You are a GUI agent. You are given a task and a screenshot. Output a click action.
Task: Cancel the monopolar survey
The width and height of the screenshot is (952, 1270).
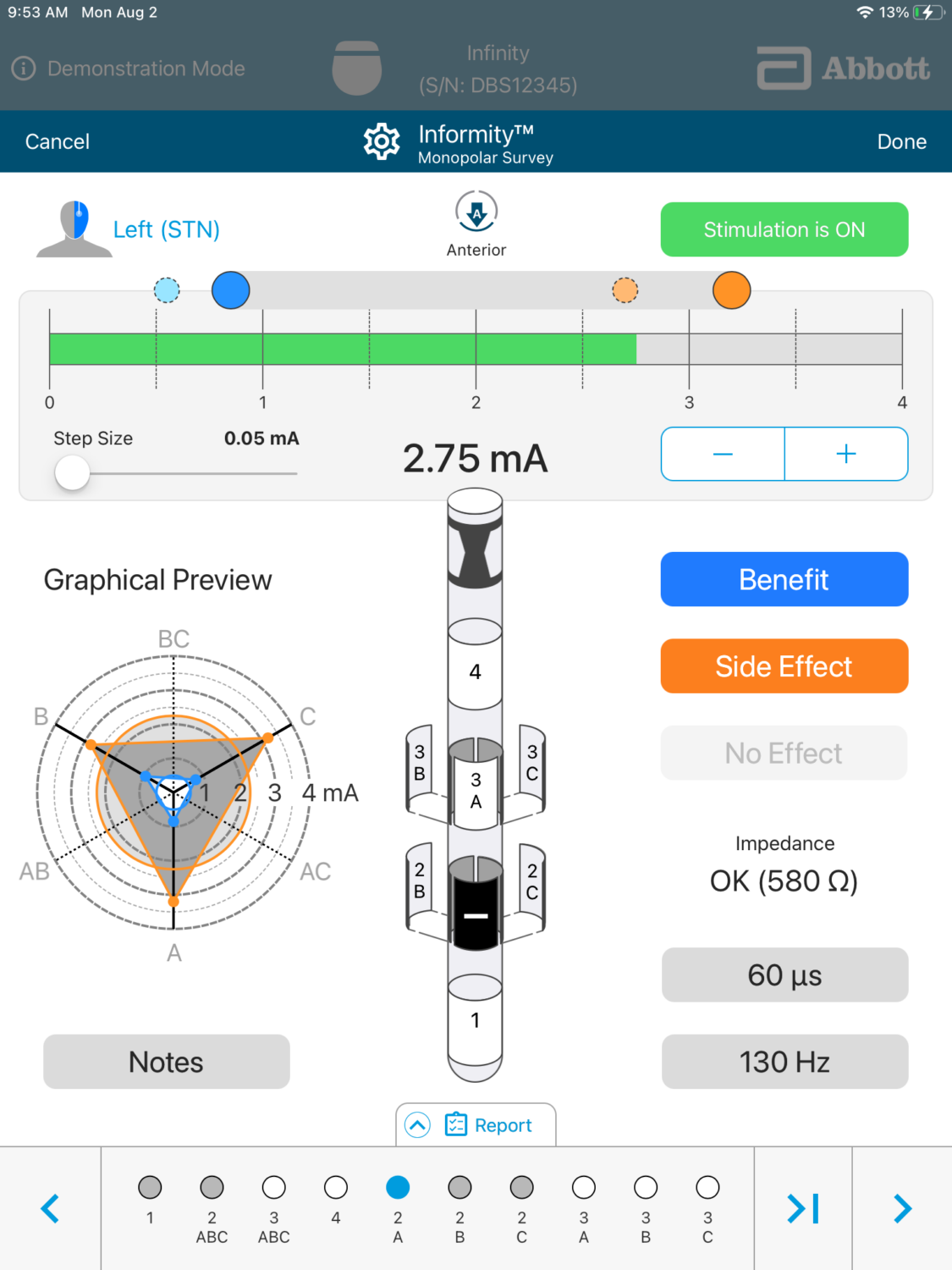click(58, 141)
